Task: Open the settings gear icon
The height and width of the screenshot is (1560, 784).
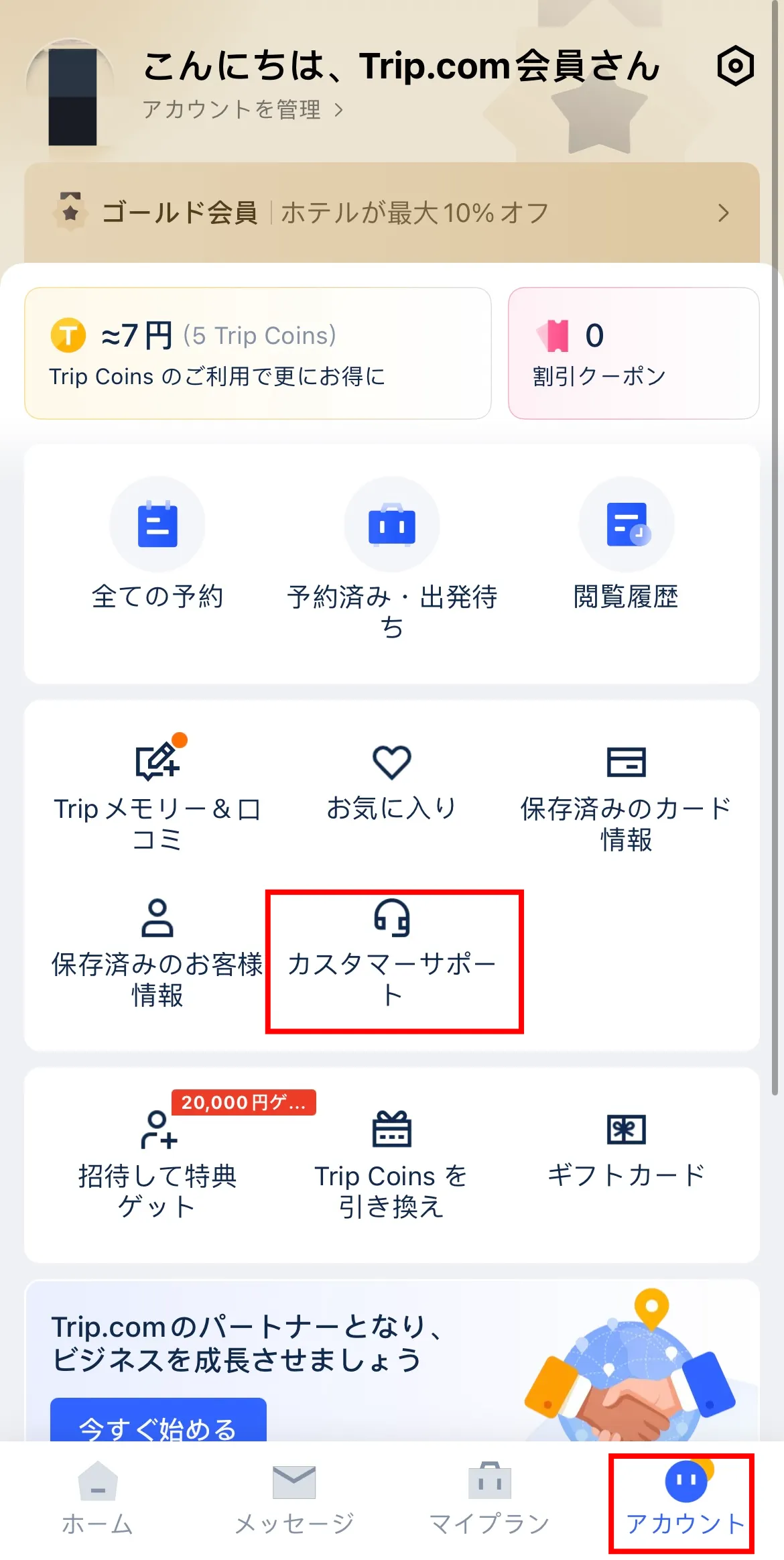Action: 735,66
